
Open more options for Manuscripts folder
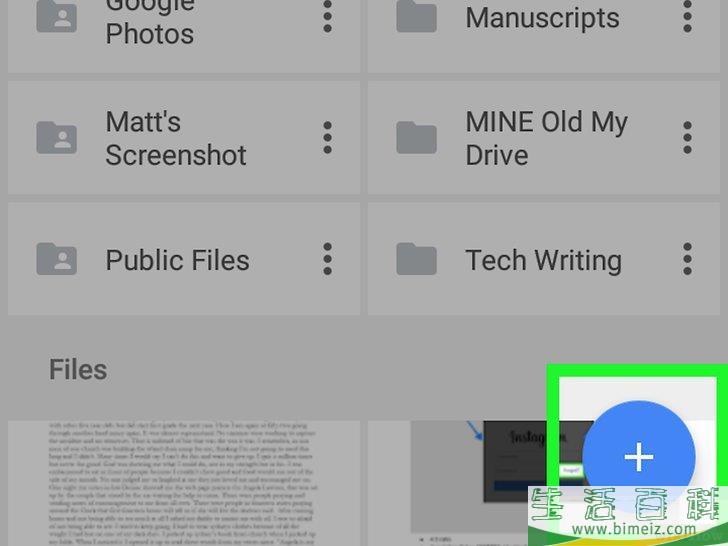click(x=687, y=17)
